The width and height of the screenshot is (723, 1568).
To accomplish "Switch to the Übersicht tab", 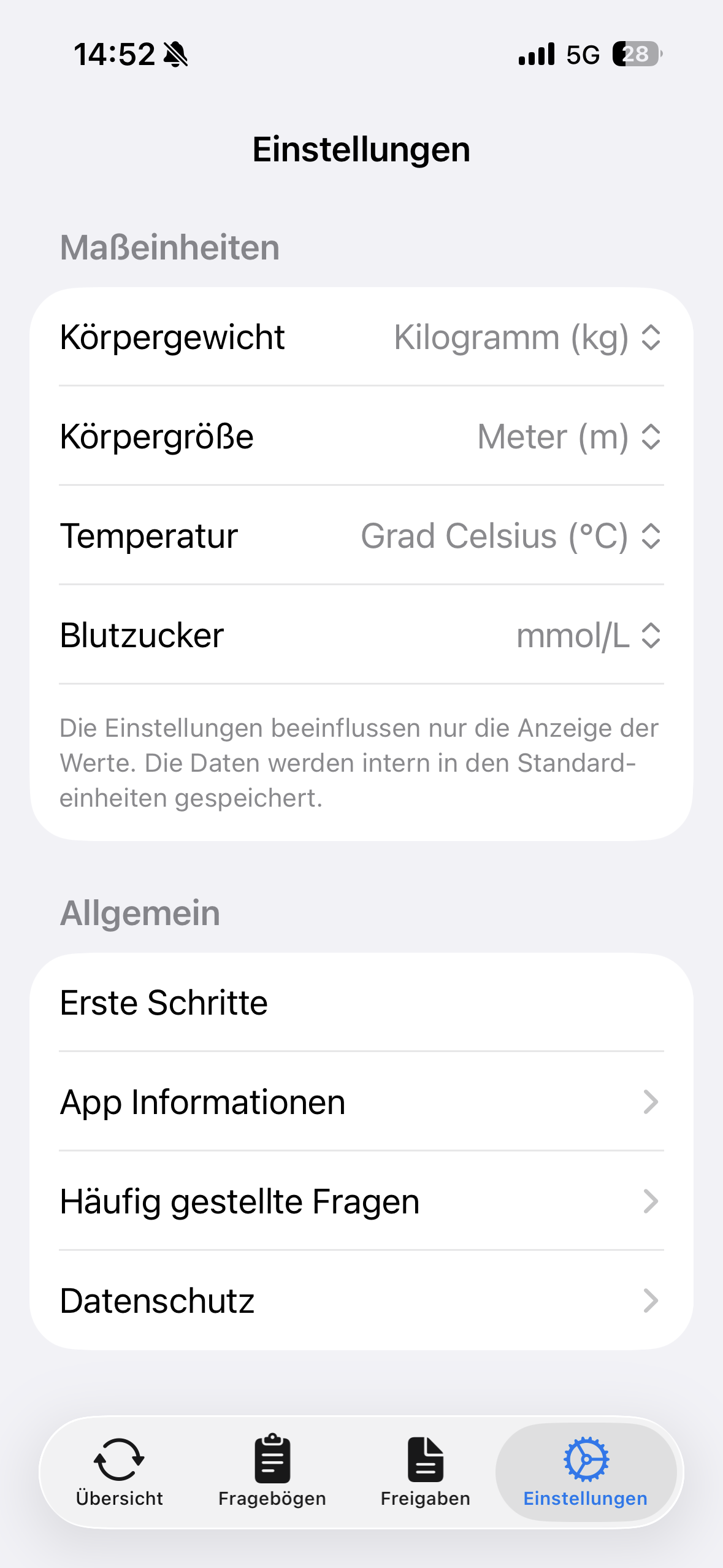I will tap(120, 1471).
